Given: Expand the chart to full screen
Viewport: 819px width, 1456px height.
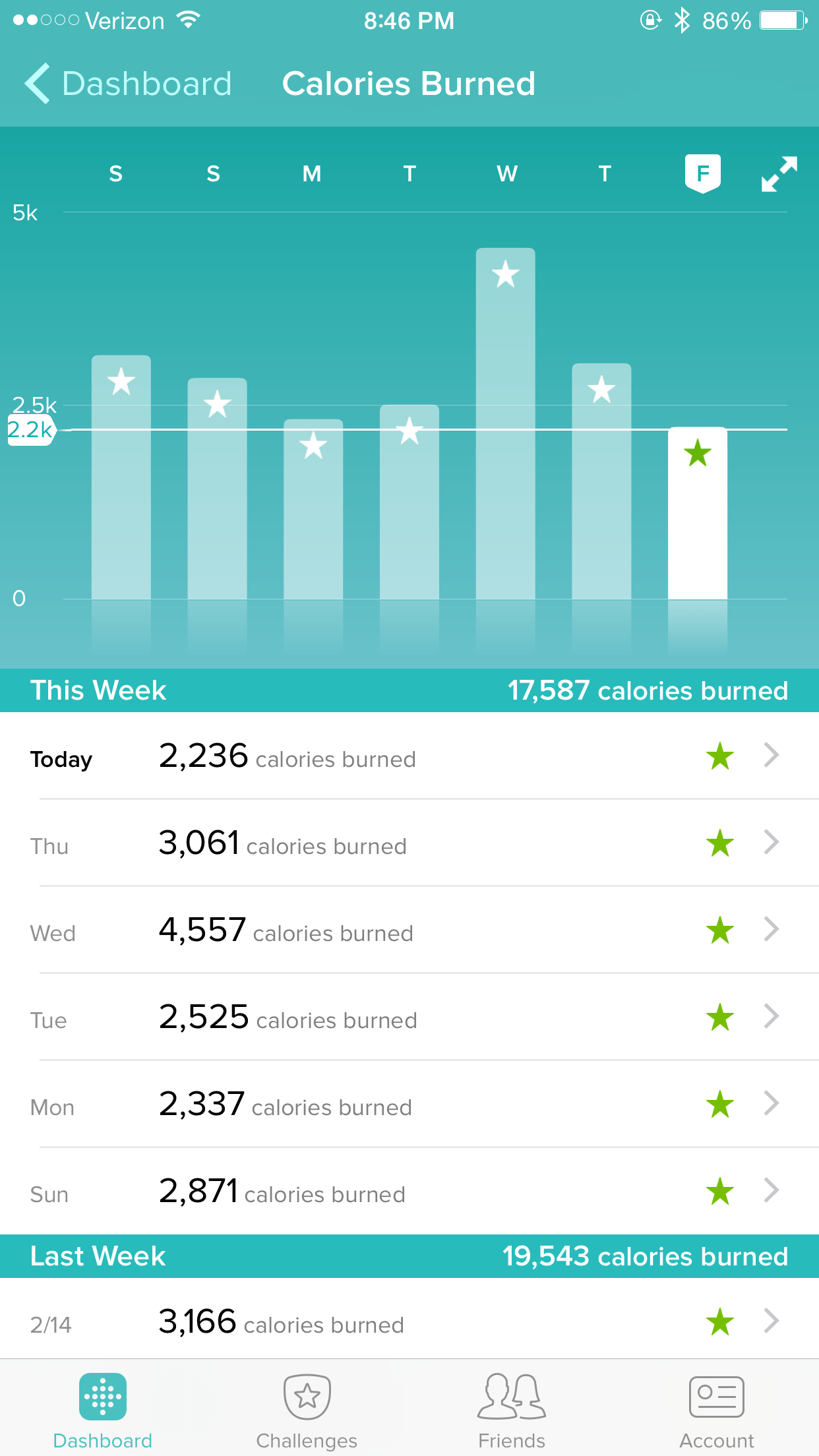Looking at the screenshot, I should pos(779,174).
